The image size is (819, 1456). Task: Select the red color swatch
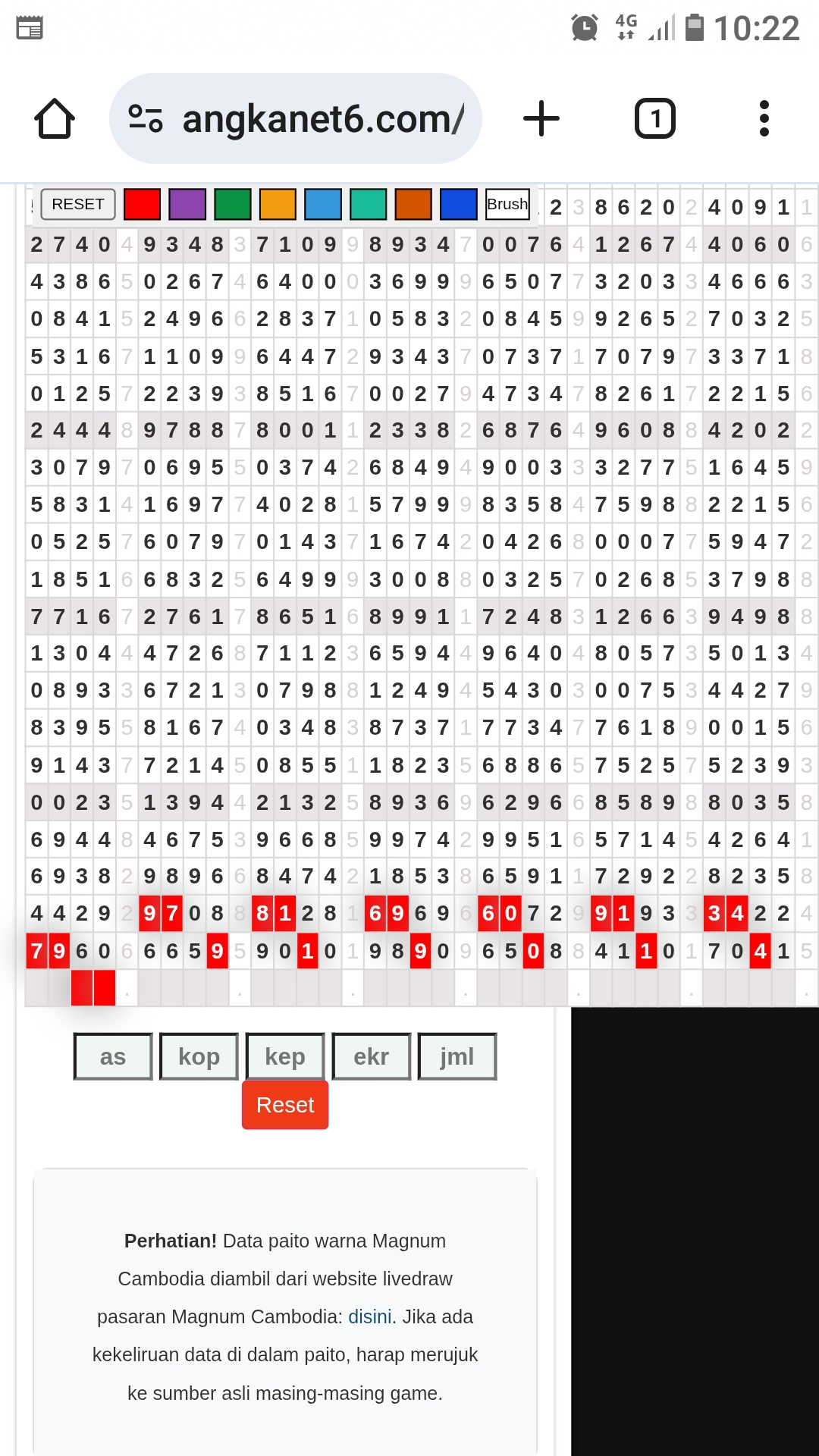point(142,205)
